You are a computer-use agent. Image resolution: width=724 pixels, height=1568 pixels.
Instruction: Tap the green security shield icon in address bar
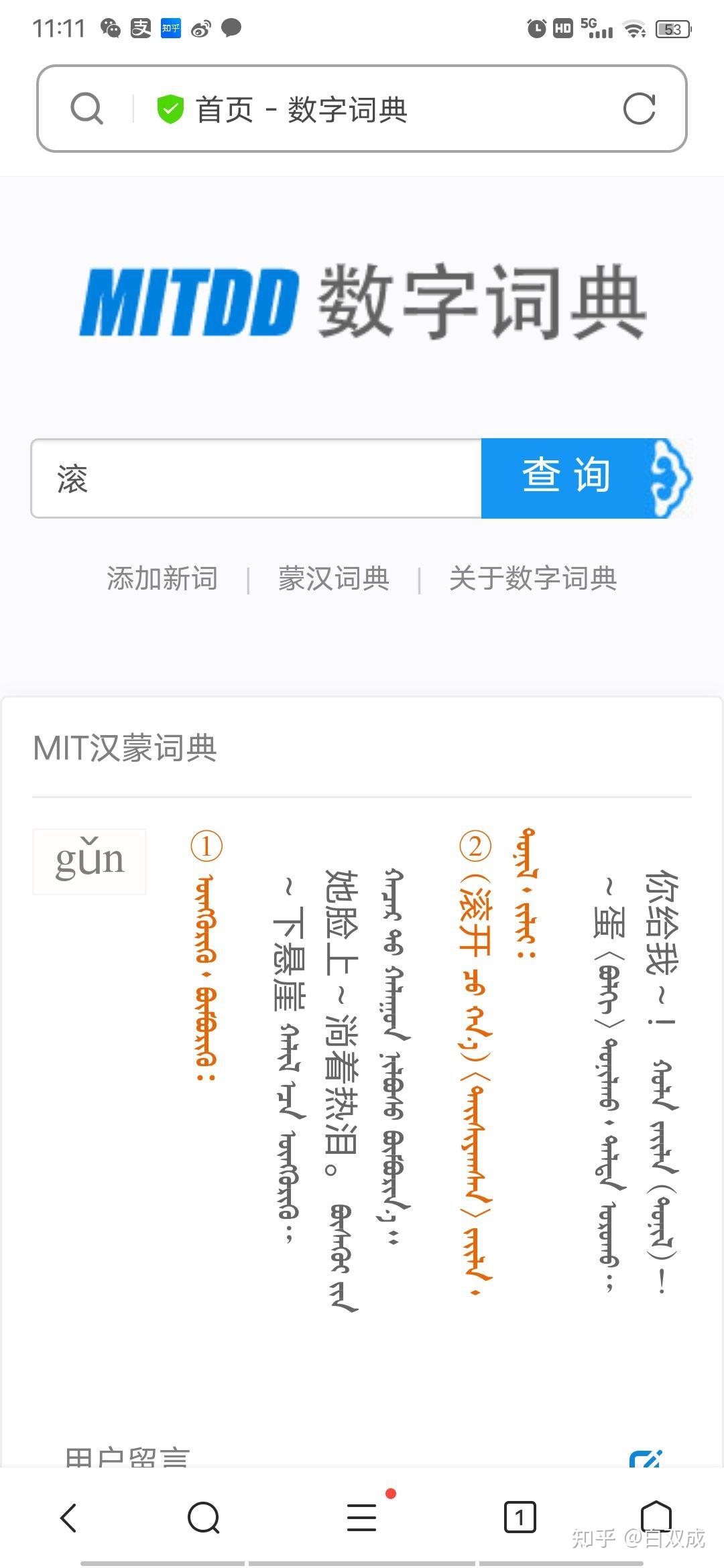click(170, 109)
